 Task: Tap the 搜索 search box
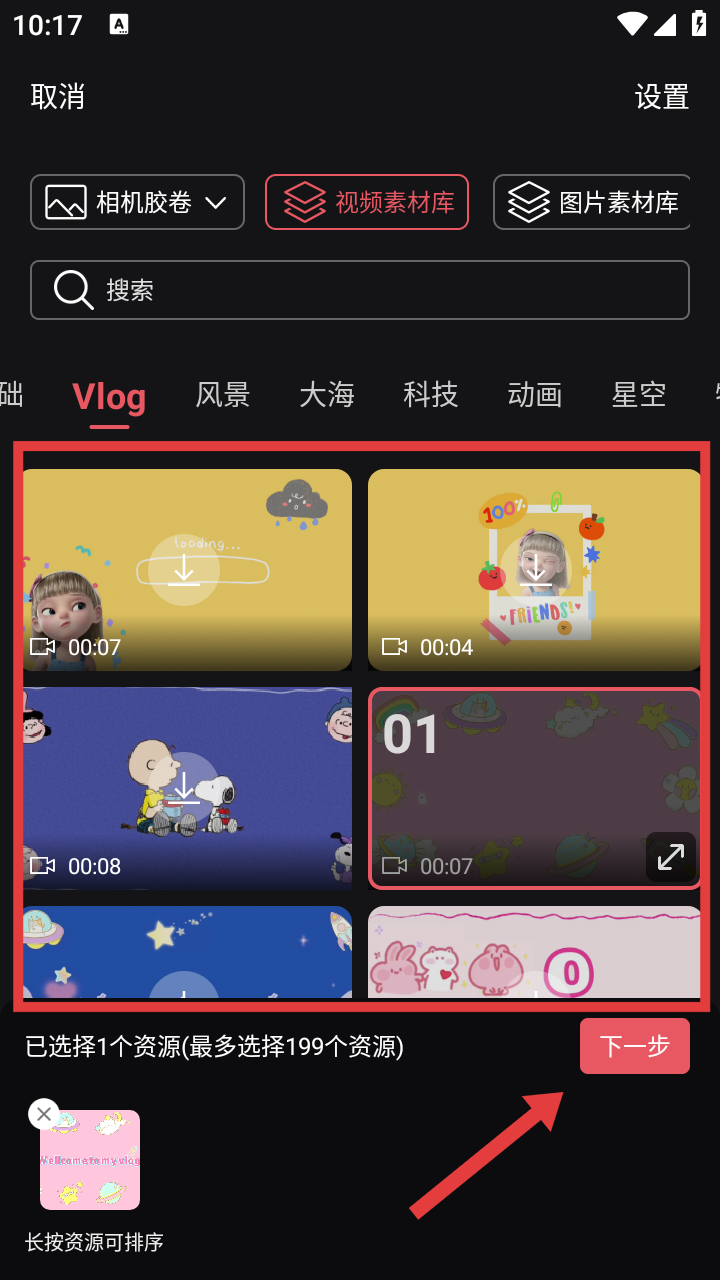point(360,290)
